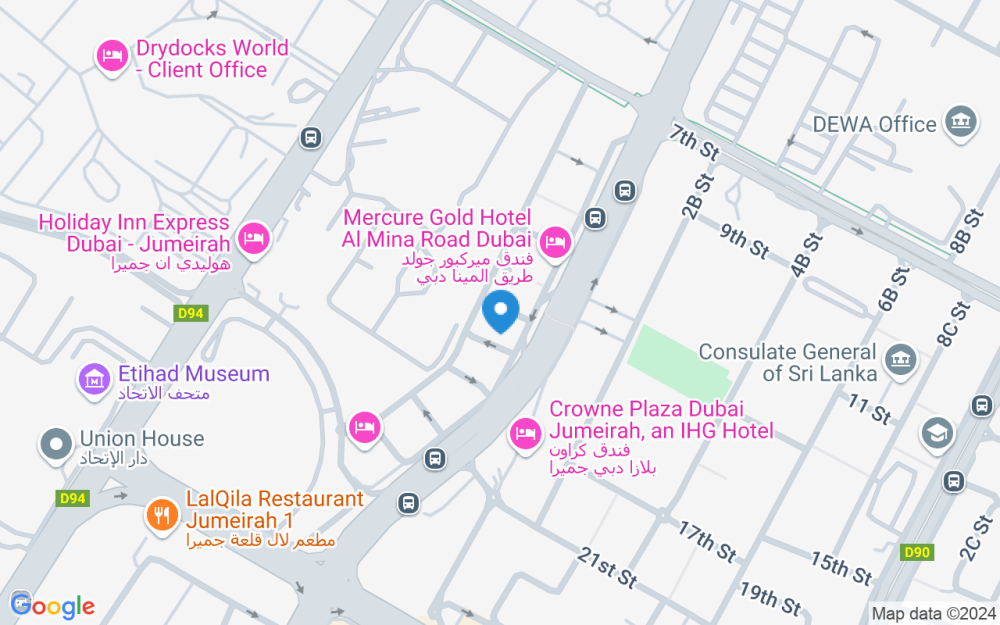Screen dimensions: 1000x625
Task: Open the Consulate General of Sri Lanka marker
Action: (x=901, y=360)
